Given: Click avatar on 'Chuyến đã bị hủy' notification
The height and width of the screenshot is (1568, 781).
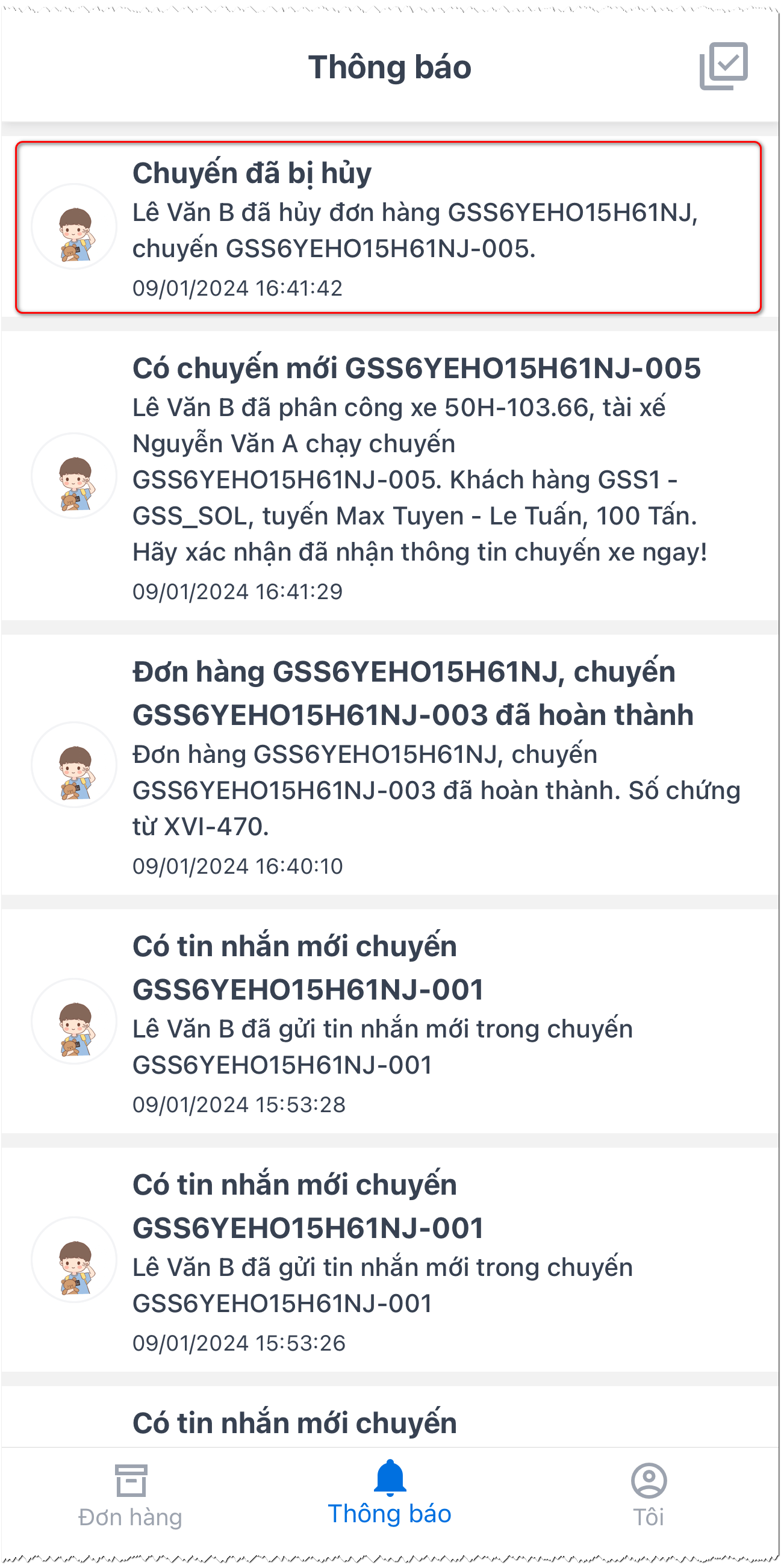Looking at the screenshot, I should click(x=73, y=226).
